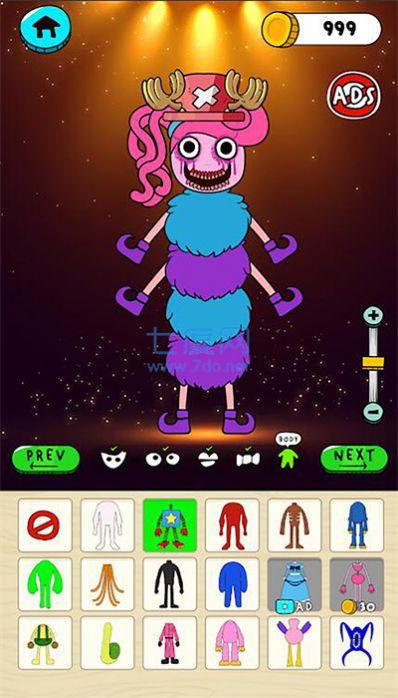
Task: Choose the orange tentacle body
Action: pos(107,584)
